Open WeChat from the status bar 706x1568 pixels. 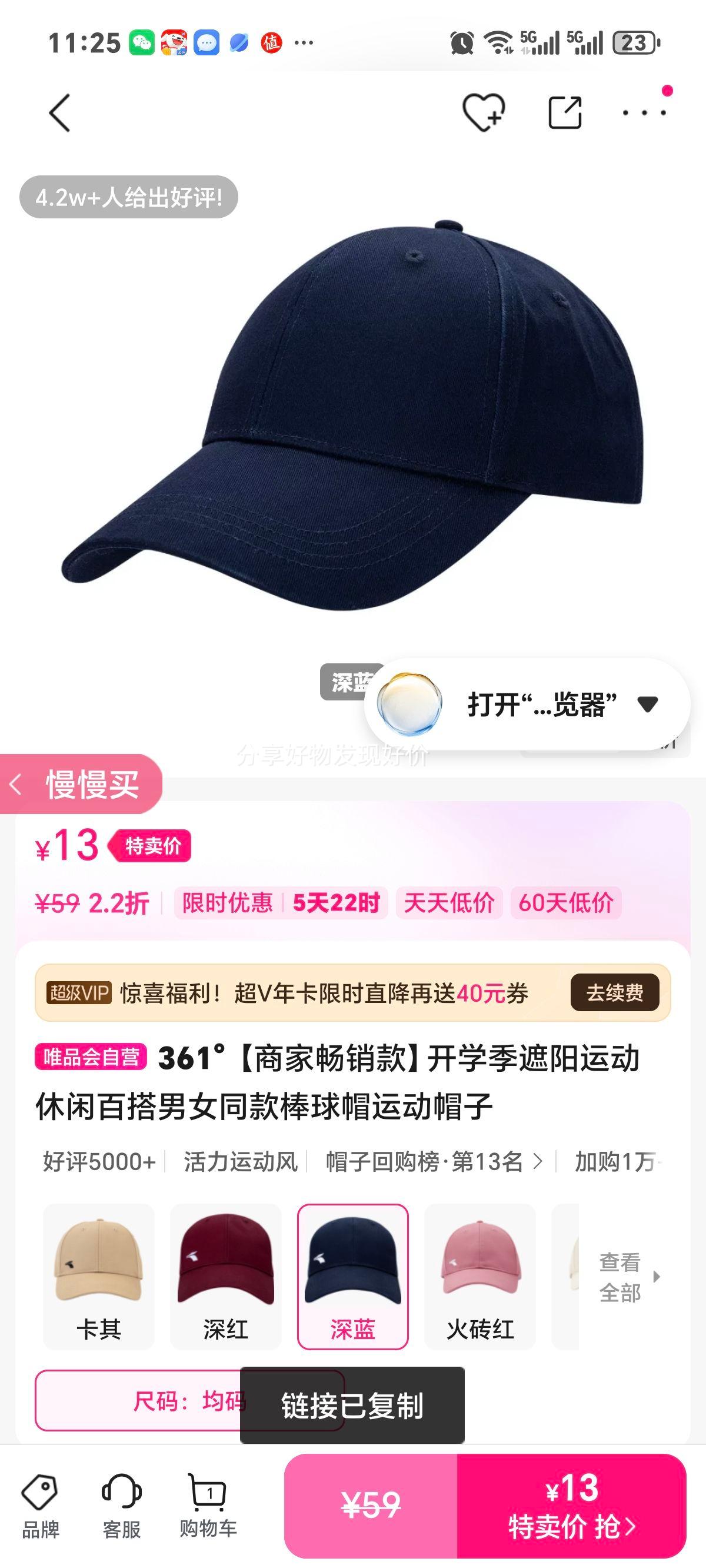[142, 41]
